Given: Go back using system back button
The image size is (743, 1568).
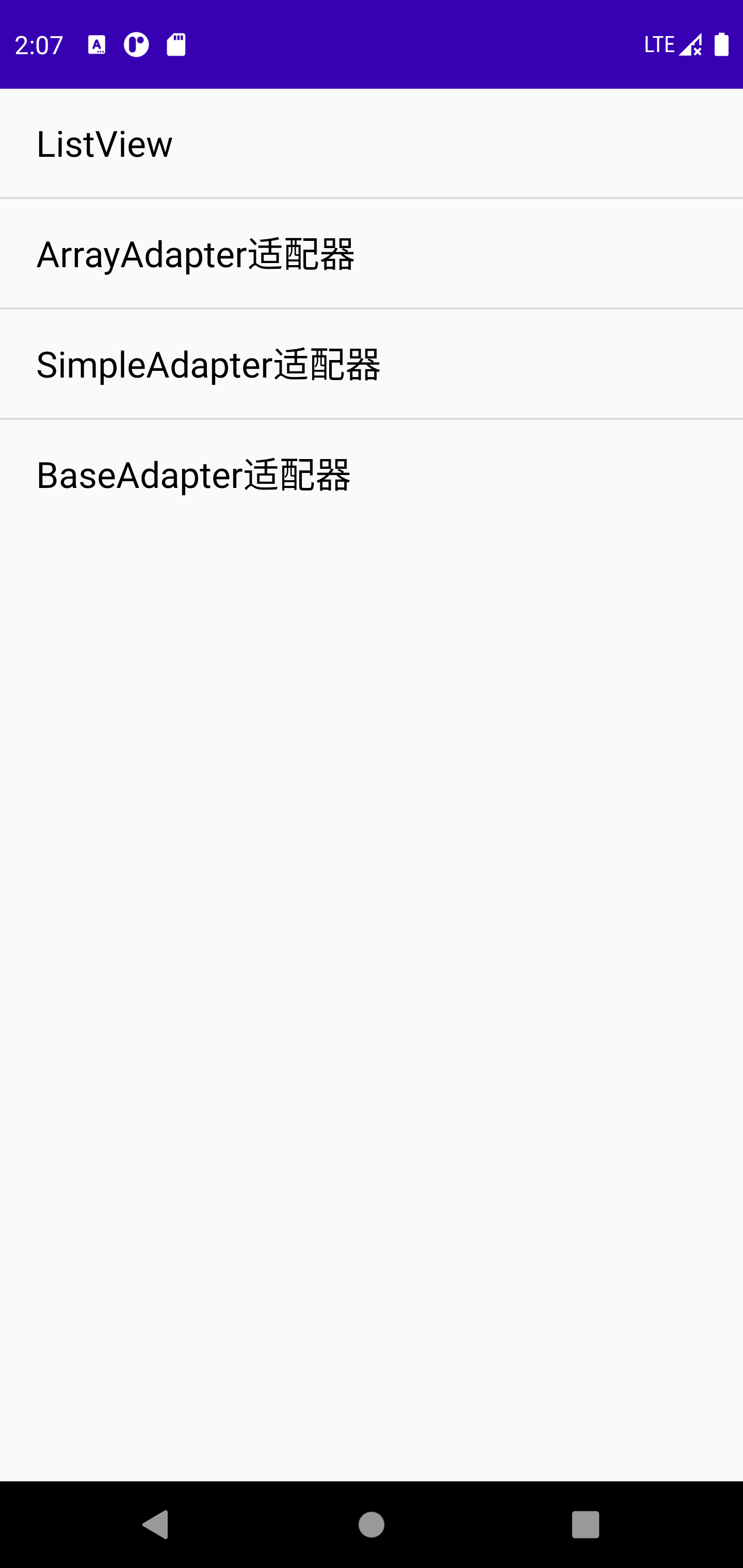Looking at the screenshot, I should (156, 1525).
